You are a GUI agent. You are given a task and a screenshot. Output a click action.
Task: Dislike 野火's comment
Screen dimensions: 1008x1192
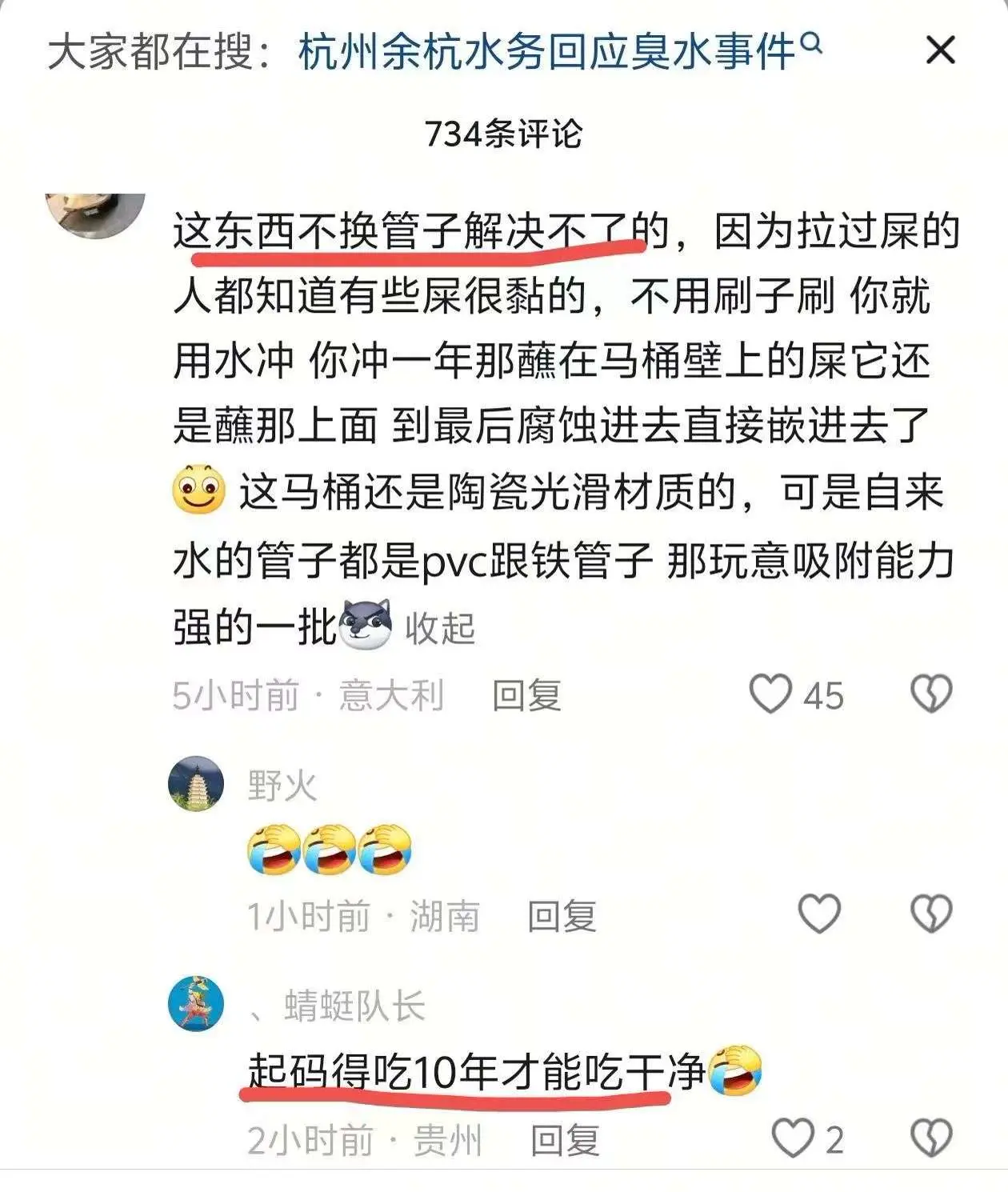[x=931, y=914]
